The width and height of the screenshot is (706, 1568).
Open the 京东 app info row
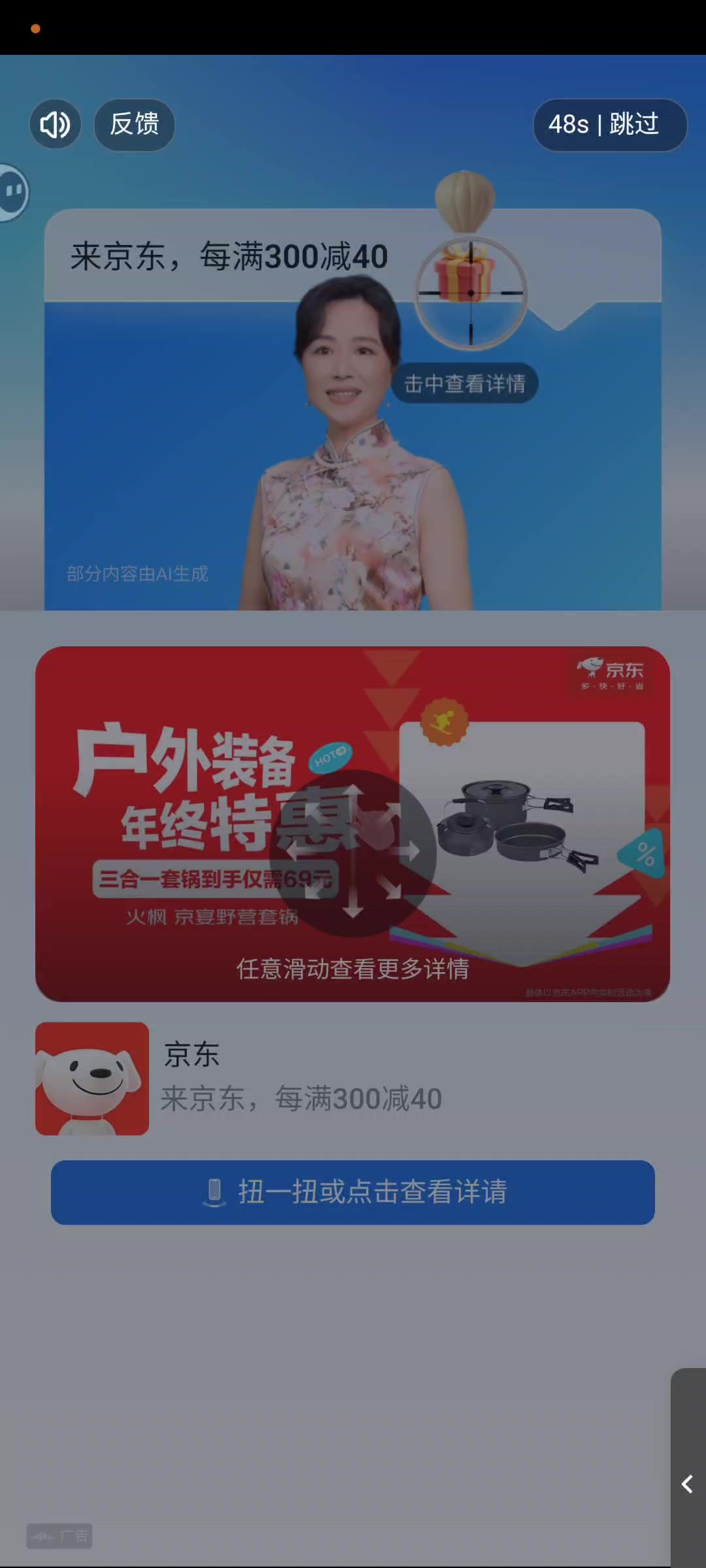301,1078
